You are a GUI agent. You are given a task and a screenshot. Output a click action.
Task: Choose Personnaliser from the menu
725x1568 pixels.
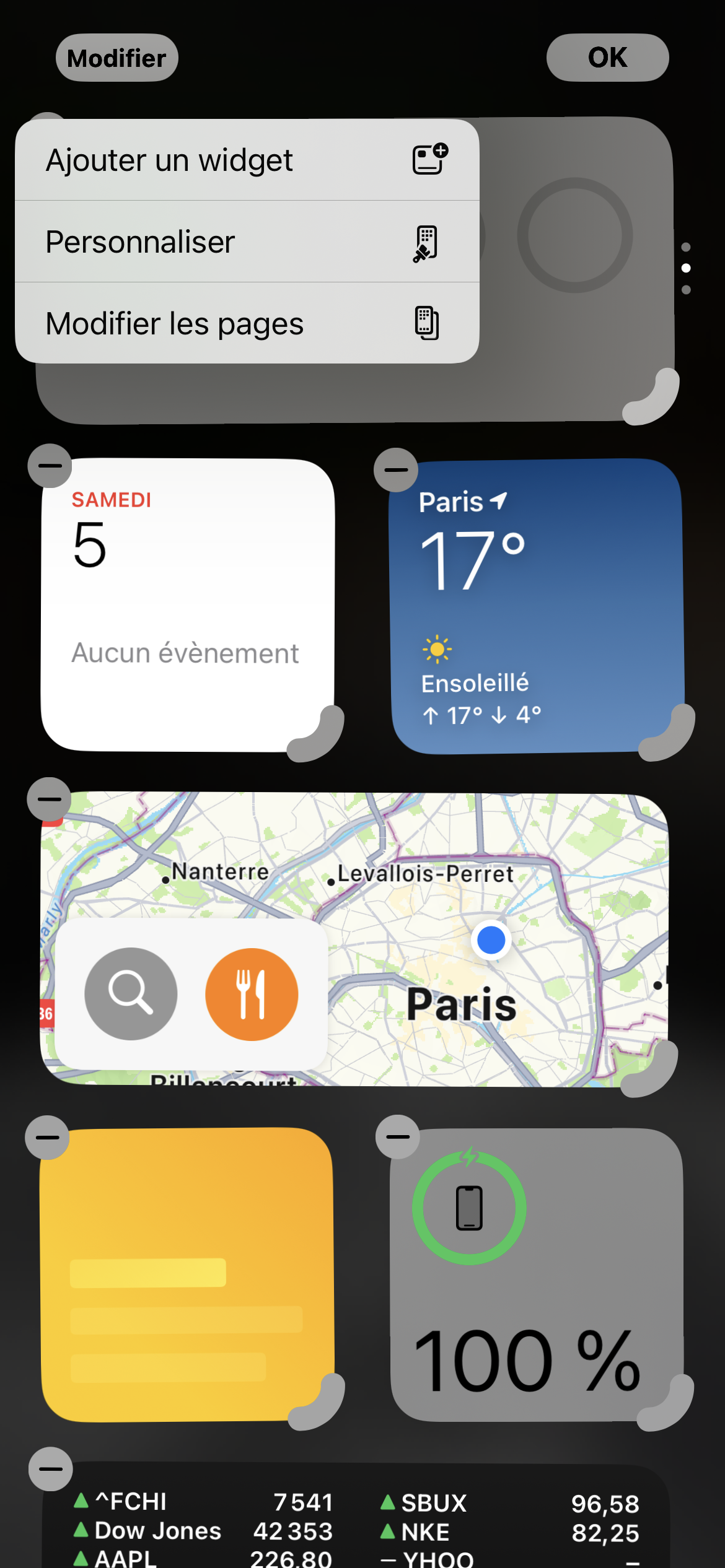click(247, 242)
